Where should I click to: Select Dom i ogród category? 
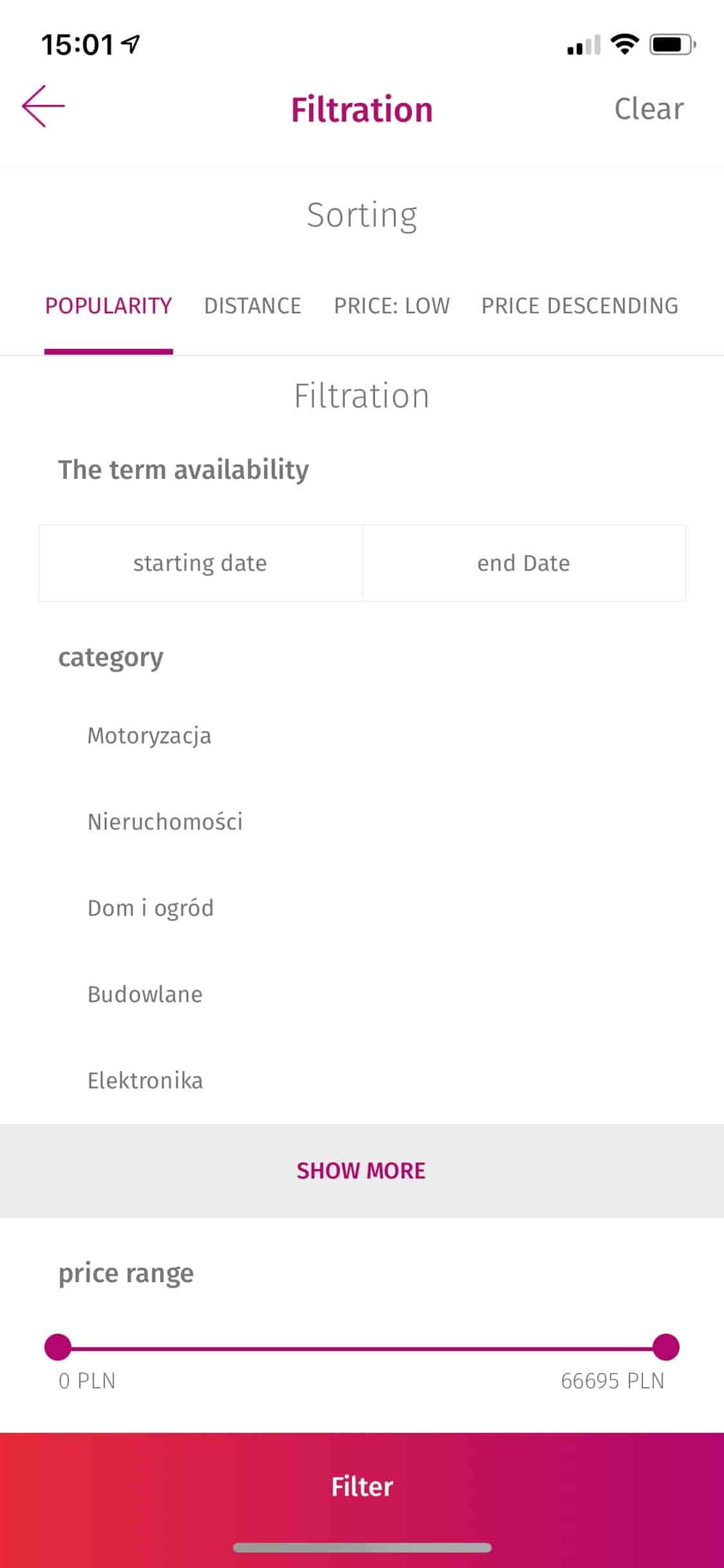click(x=151, y=908)
